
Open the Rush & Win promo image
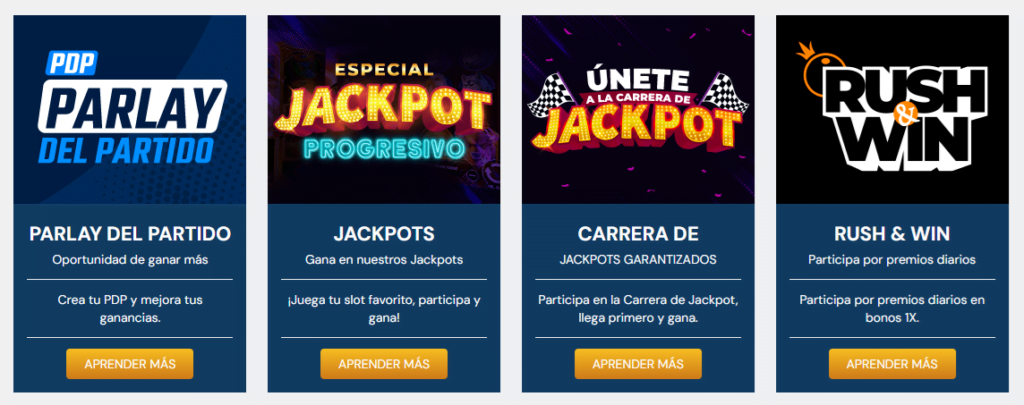tap(892, 110)
